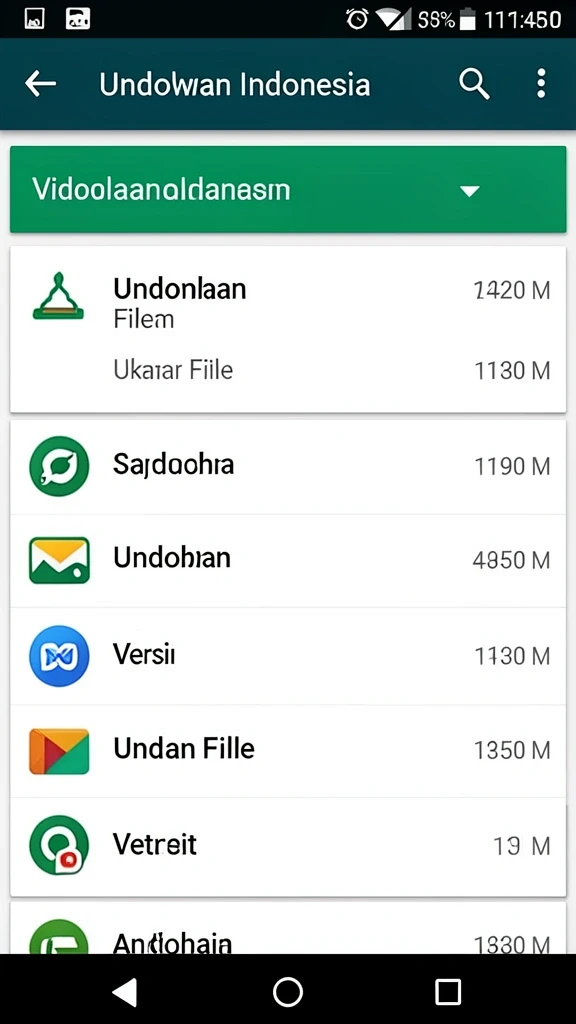Open the Undonlaan Filem card
The width and height of the screenshot is (576, 1024).
(288, 329)
